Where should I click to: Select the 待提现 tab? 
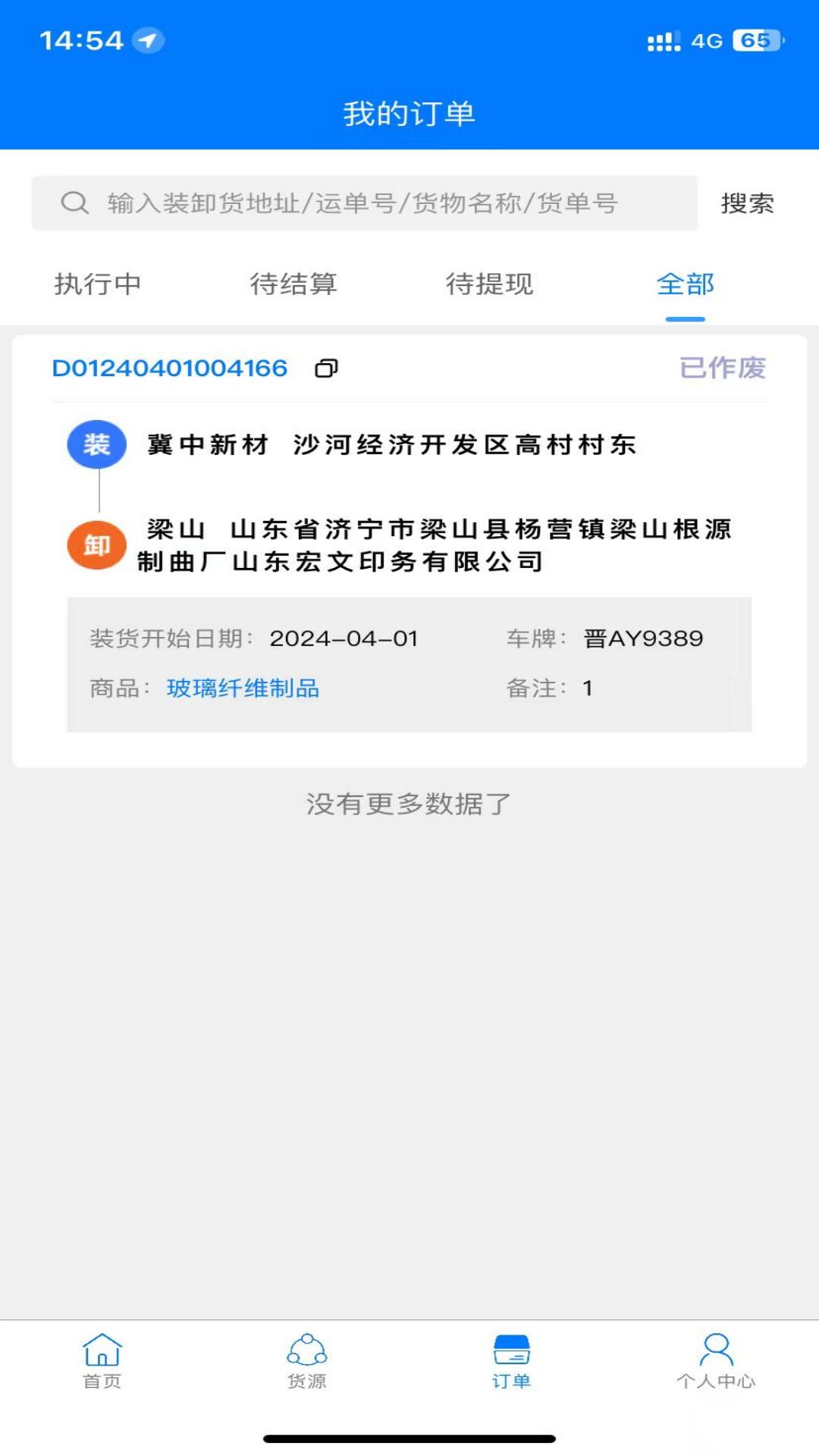click(491, 286)
